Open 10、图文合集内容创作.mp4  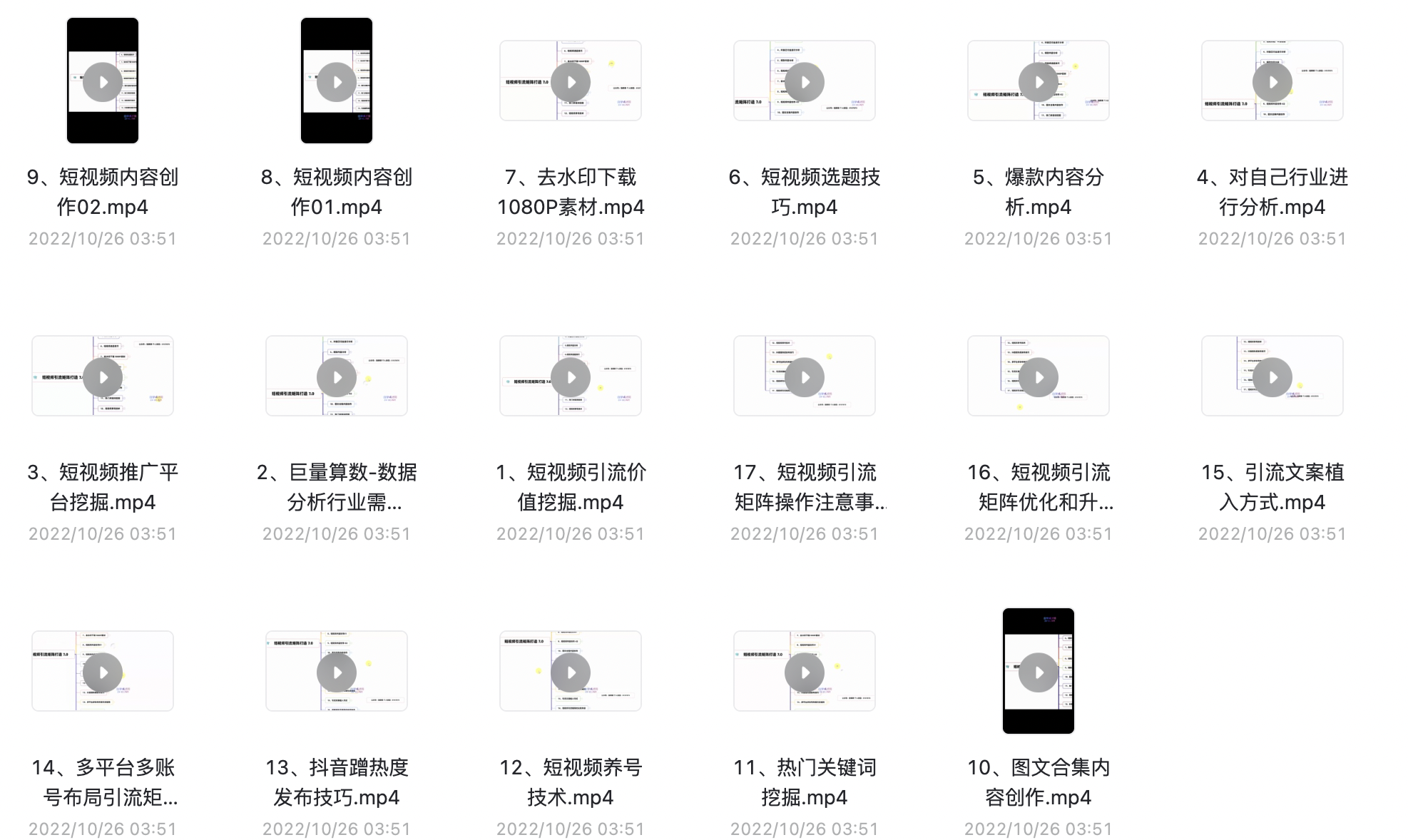coord(1039,672)
